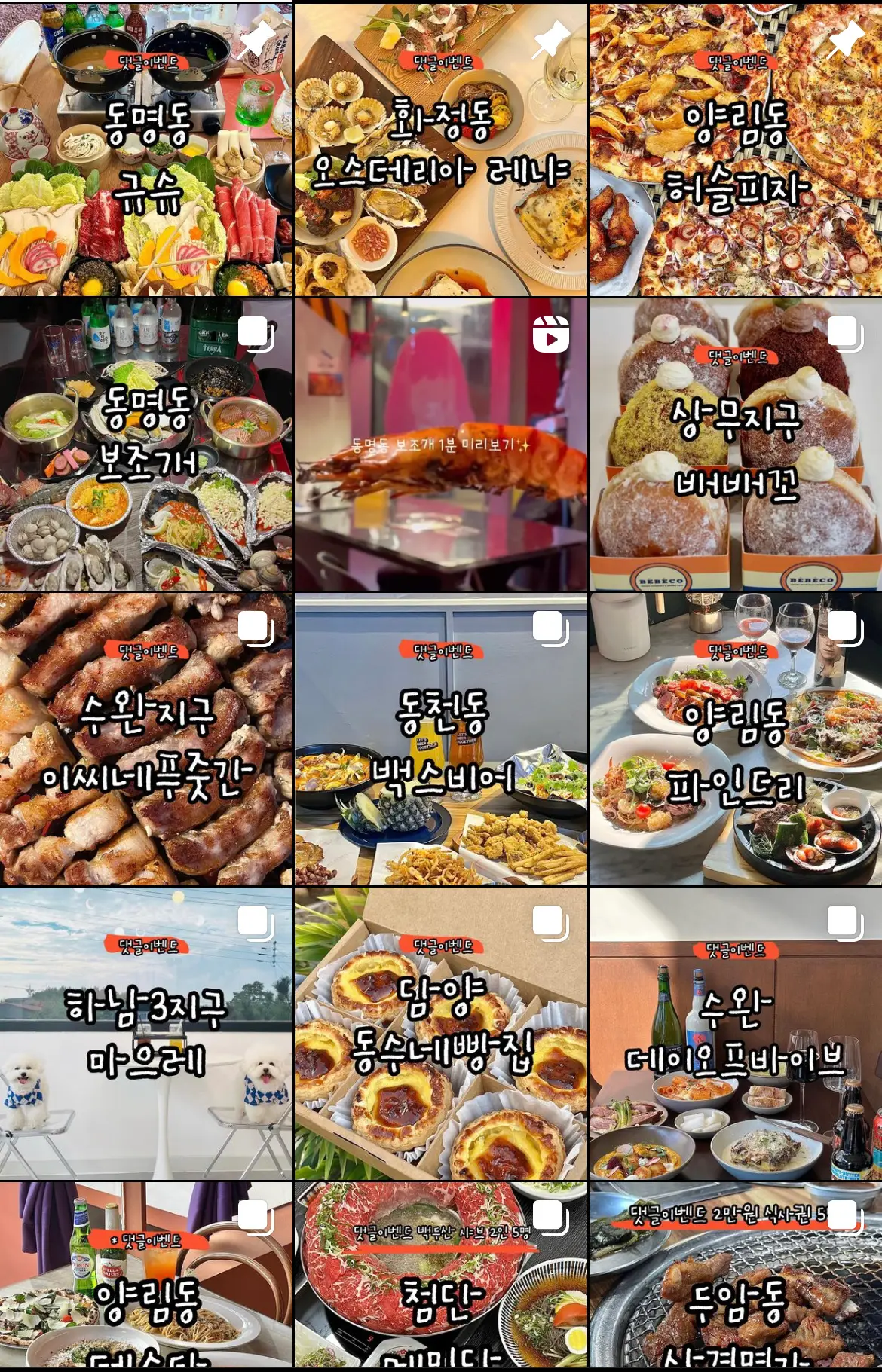Open the 수완 데이오프바이브 post
Viewport: 882px width, 1372px height.
click(736, 1033)
